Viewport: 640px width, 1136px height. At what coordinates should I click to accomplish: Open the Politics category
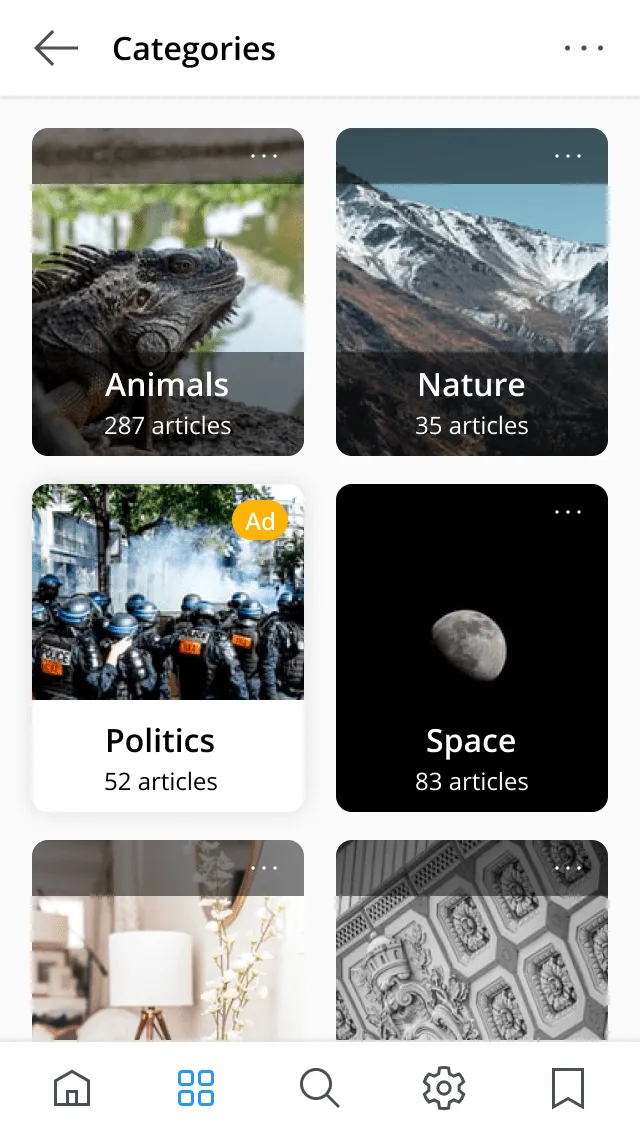[x=168, y=650]
